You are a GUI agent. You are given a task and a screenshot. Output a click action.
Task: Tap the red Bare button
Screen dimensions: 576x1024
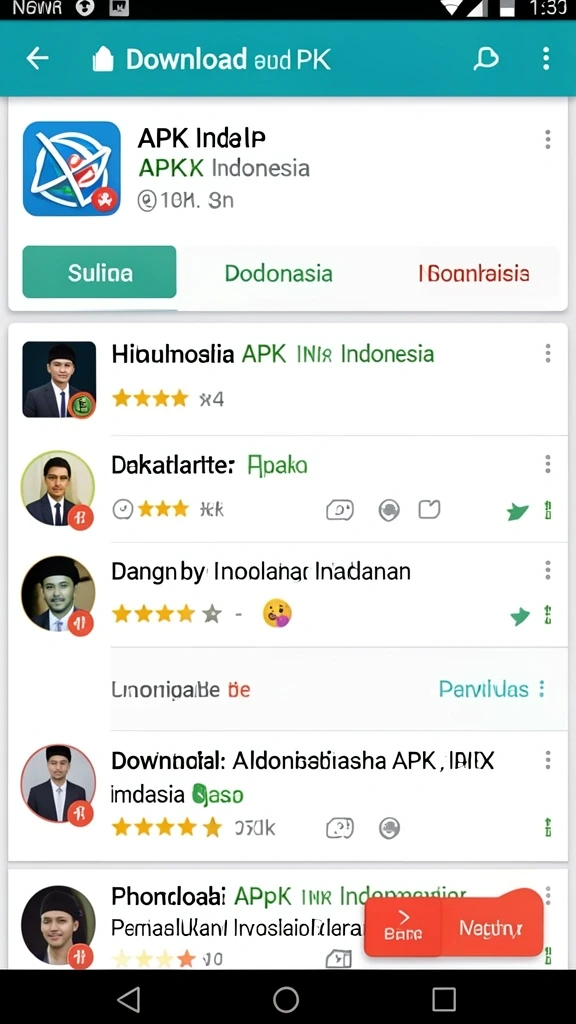[403, 927]
